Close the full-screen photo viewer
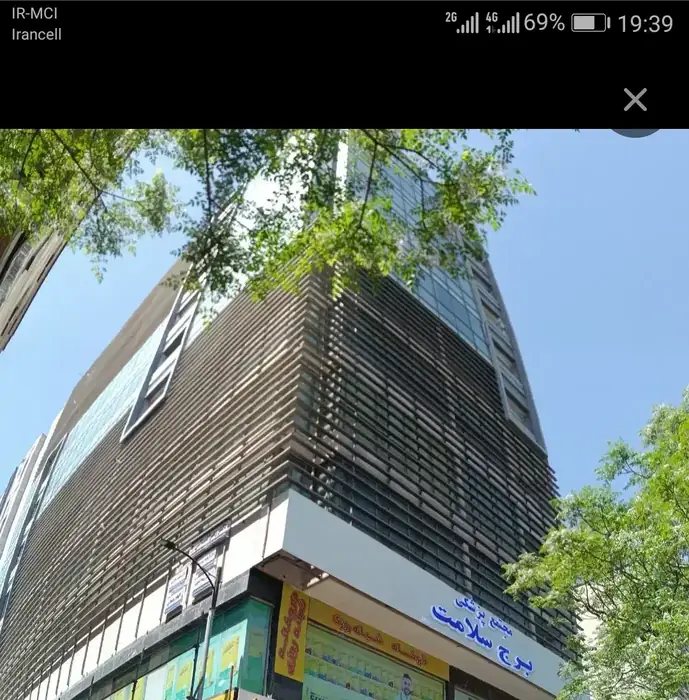The width and height of the screenshot is (689, 700). (635, 99)
